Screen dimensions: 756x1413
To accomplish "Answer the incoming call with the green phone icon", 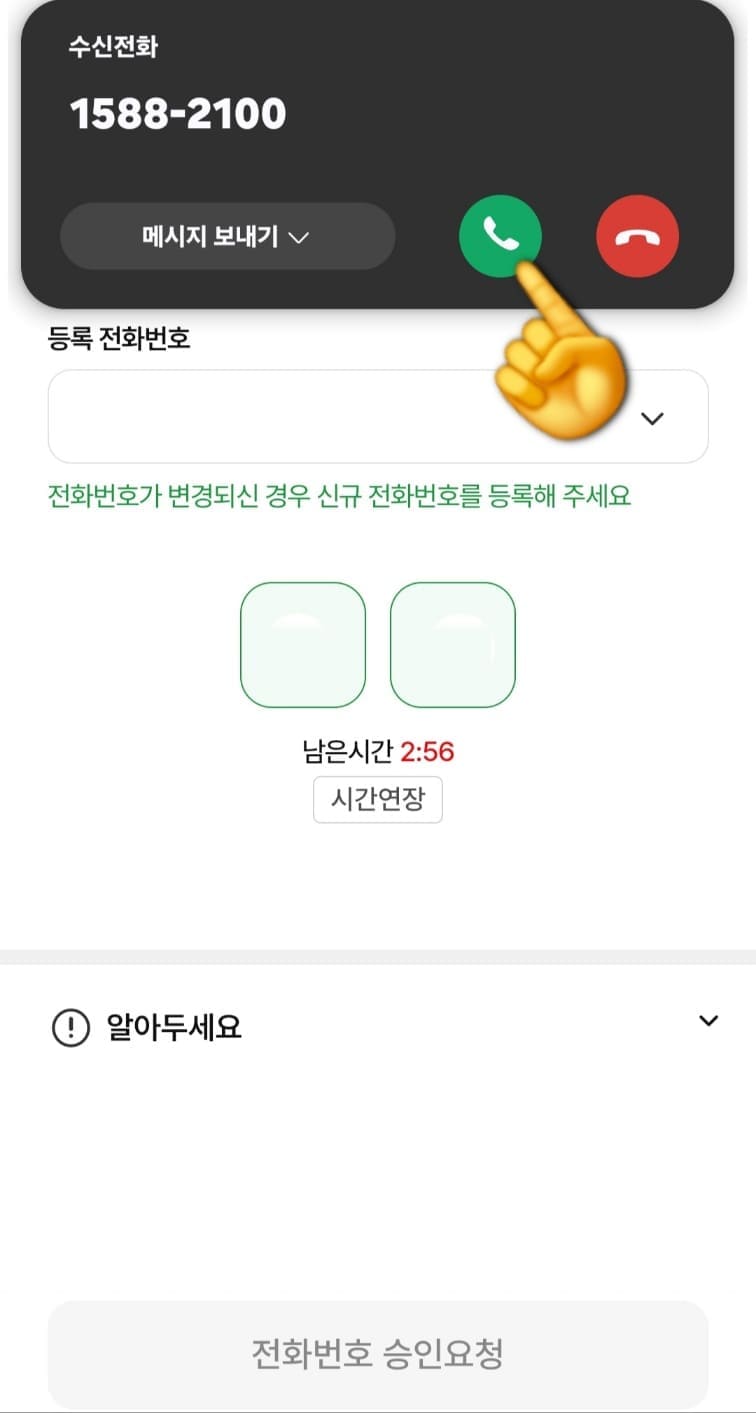I will click(x=501, y=235).
